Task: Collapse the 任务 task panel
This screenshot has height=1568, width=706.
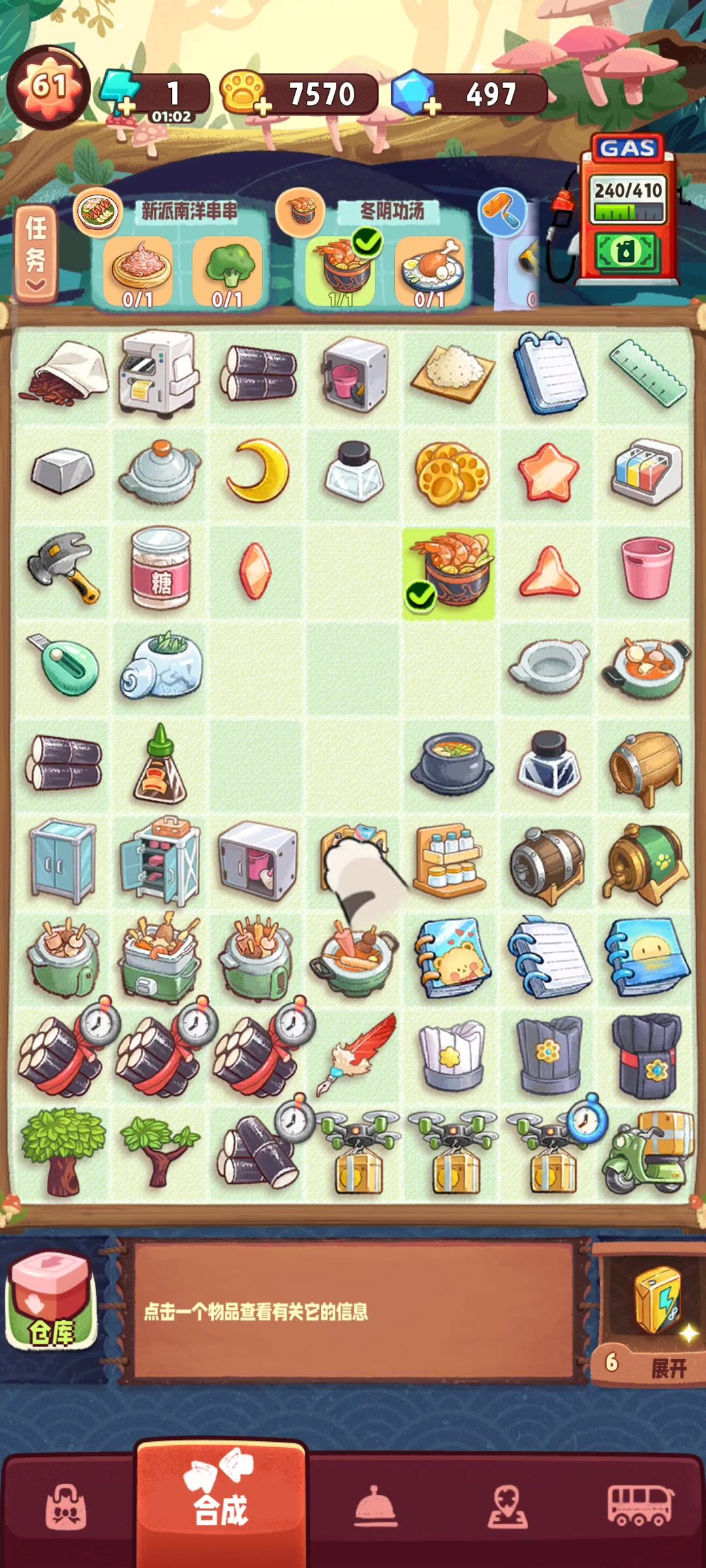Action: (36, 255)
